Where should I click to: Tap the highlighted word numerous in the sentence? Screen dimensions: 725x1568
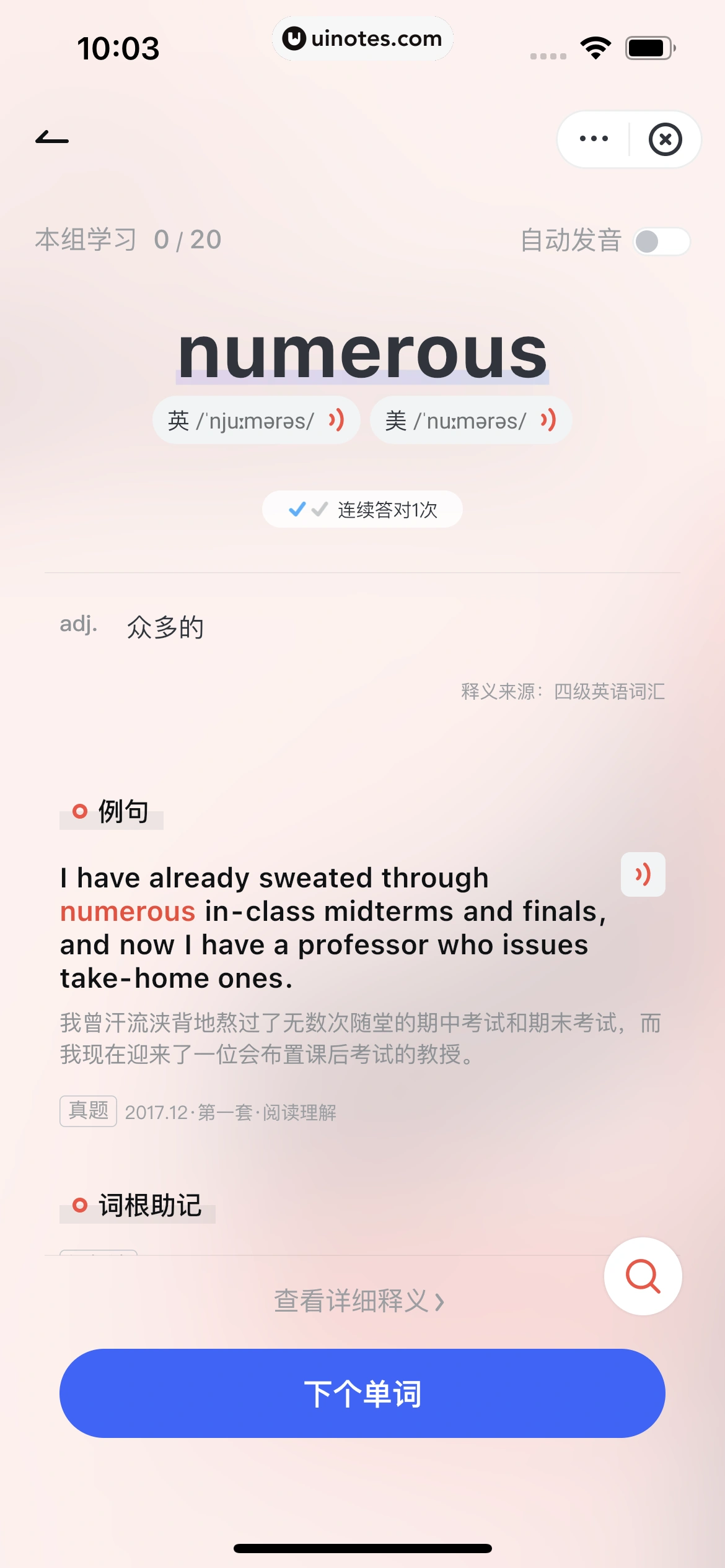(128, 910)
